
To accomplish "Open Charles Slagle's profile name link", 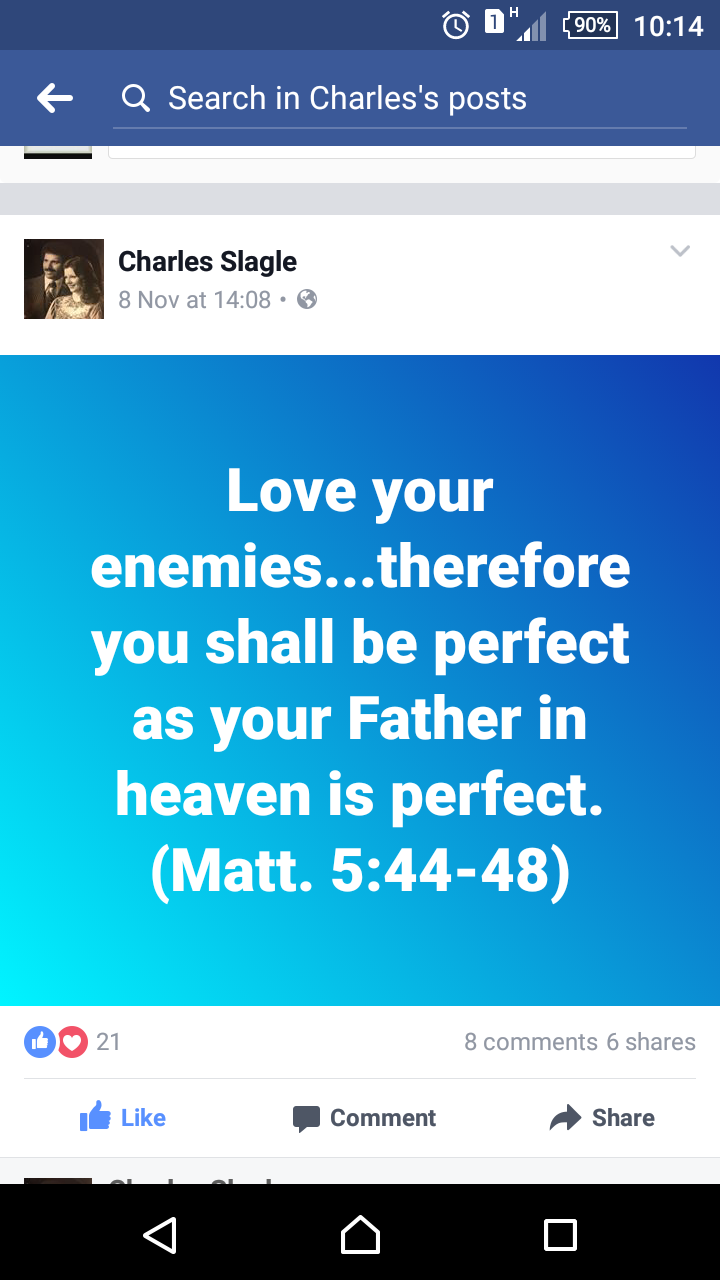I will tap(207, 262).
